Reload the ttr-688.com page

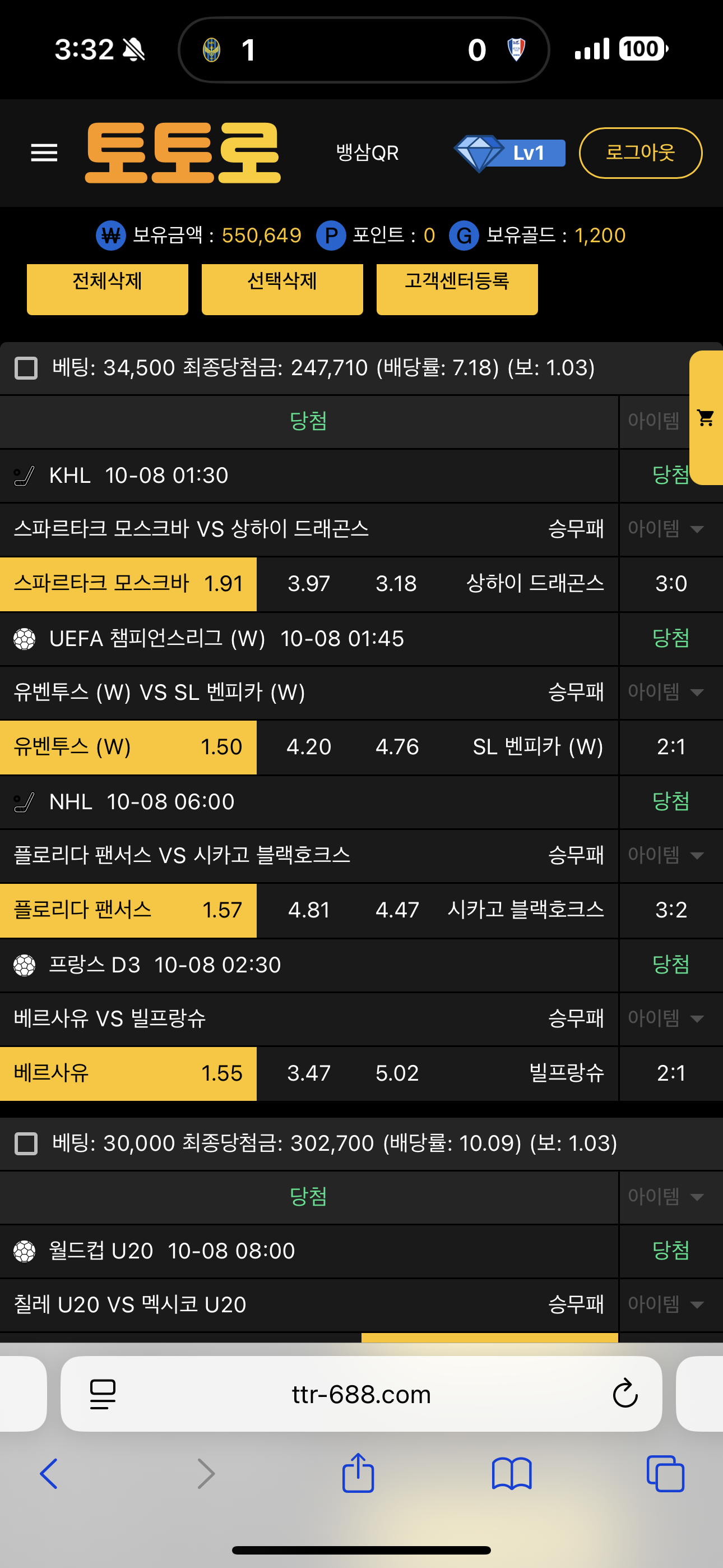click(625, 1395)
